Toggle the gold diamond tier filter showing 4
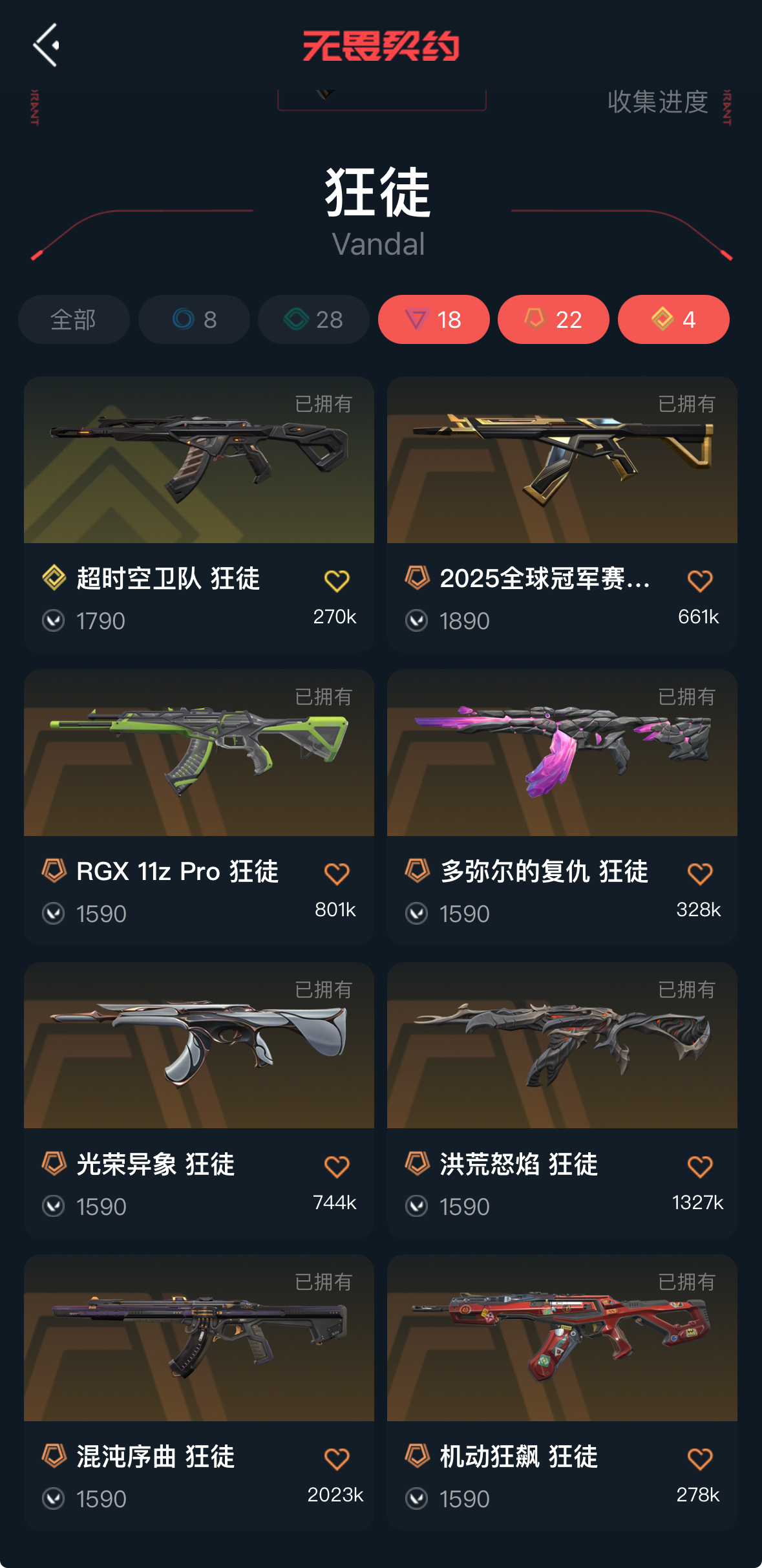 click(x=673, y=319)
